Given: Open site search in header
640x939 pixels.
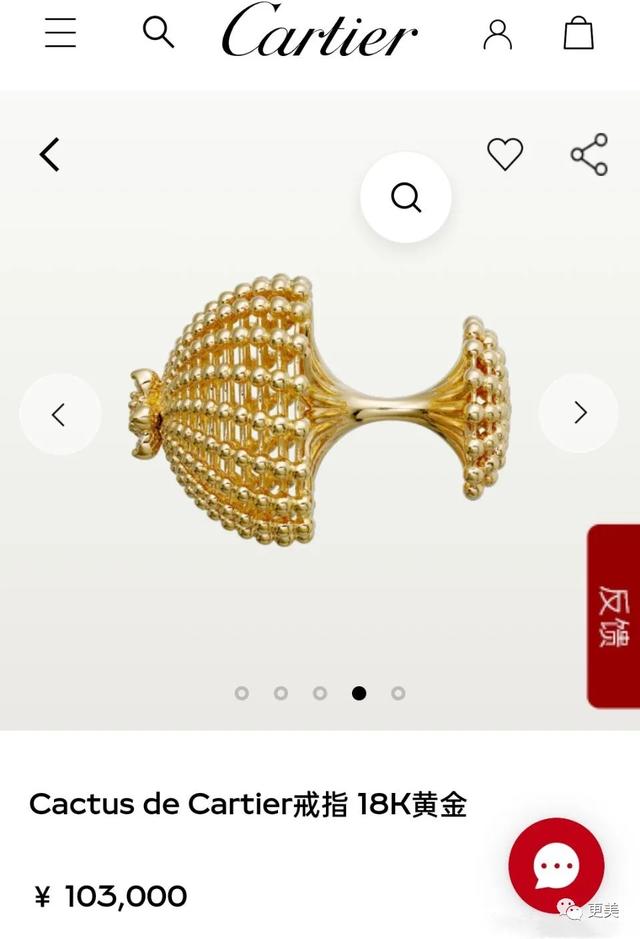Looking at the screenshot, I should click(x=158, y=33).
